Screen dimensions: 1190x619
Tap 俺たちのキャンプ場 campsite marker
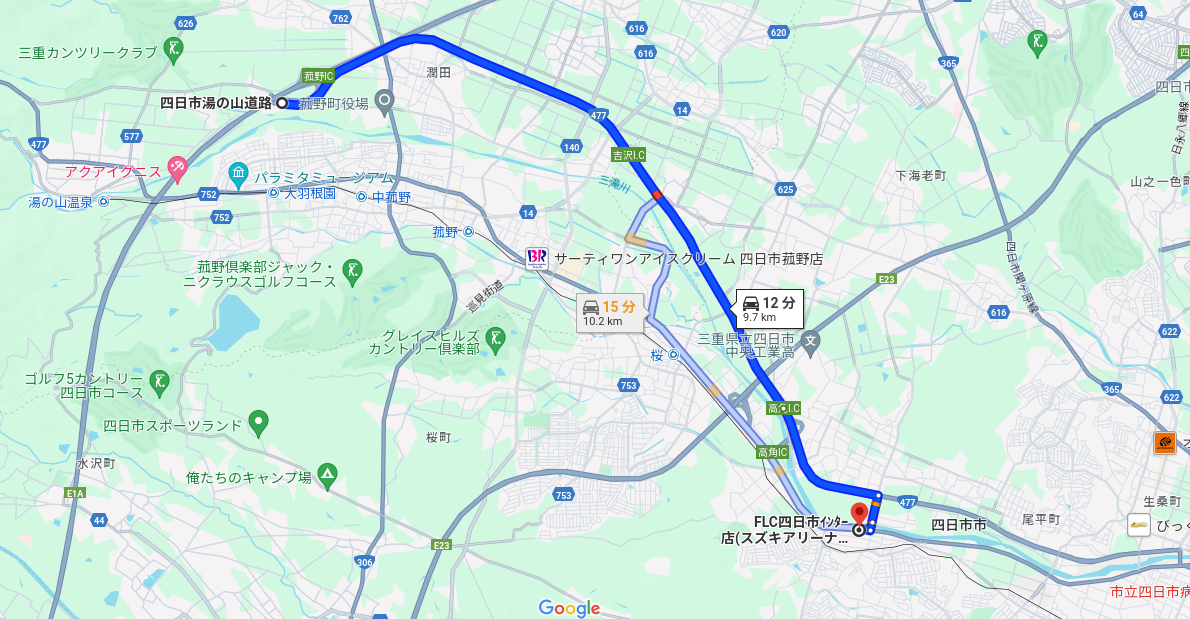pyautogui.click(x=326, y=478)
